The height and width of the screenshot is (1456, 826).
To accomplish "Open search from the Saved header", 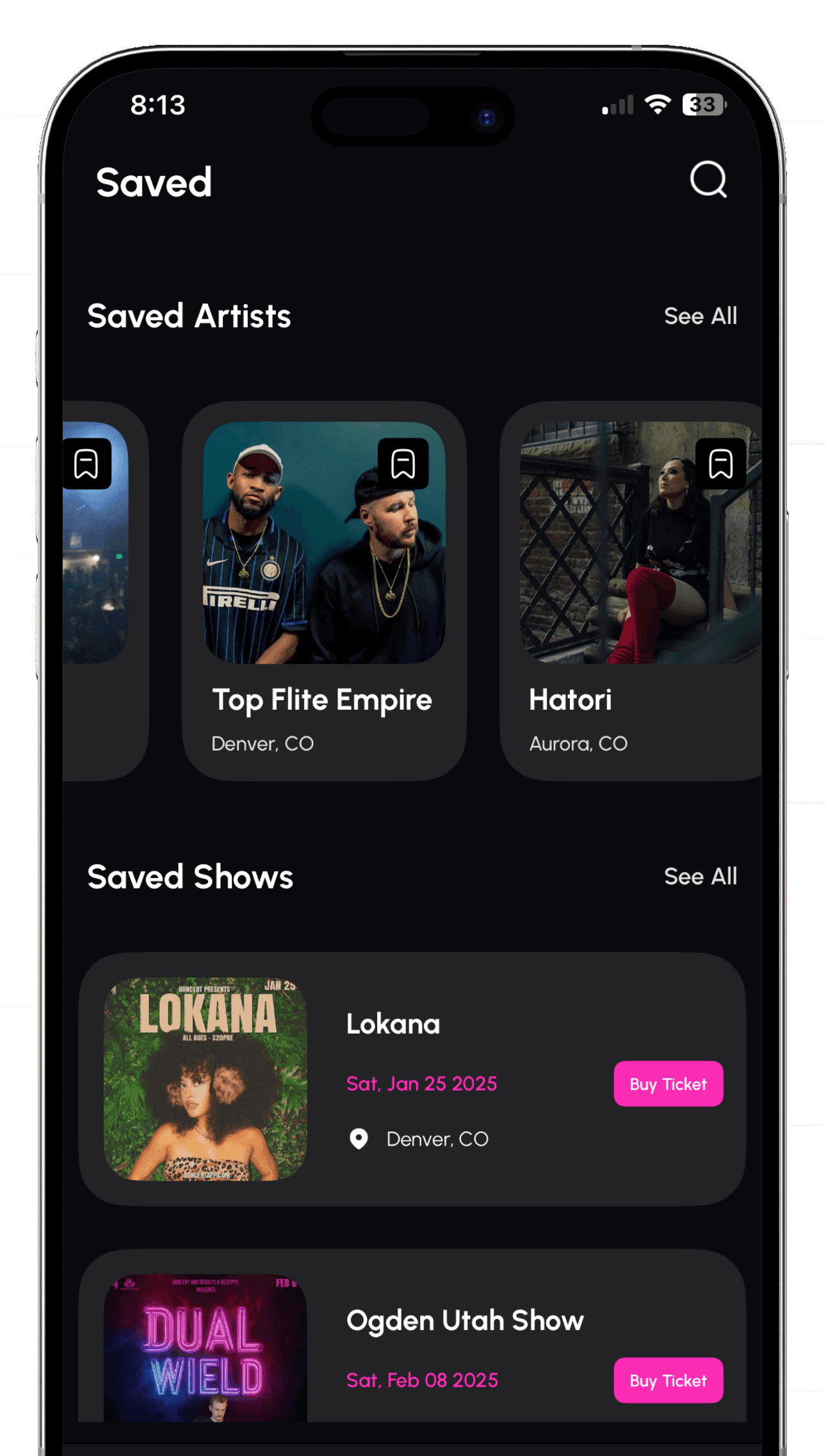I will coord(708,180).
